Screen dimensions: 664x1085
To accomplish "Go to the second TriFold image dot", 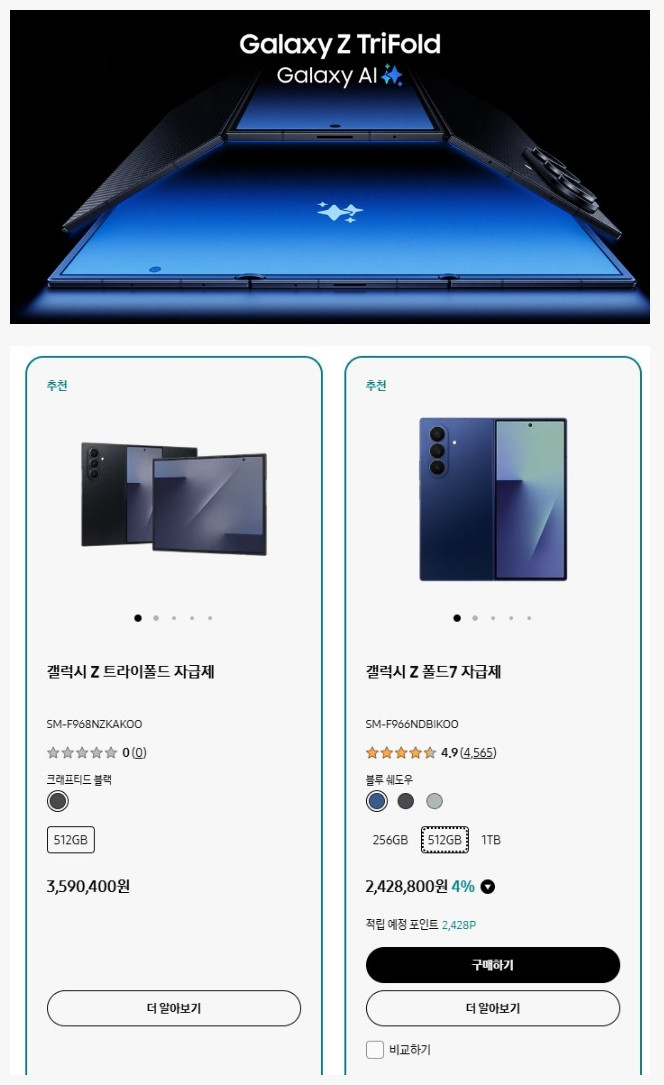I will click(x=156, y=618).
